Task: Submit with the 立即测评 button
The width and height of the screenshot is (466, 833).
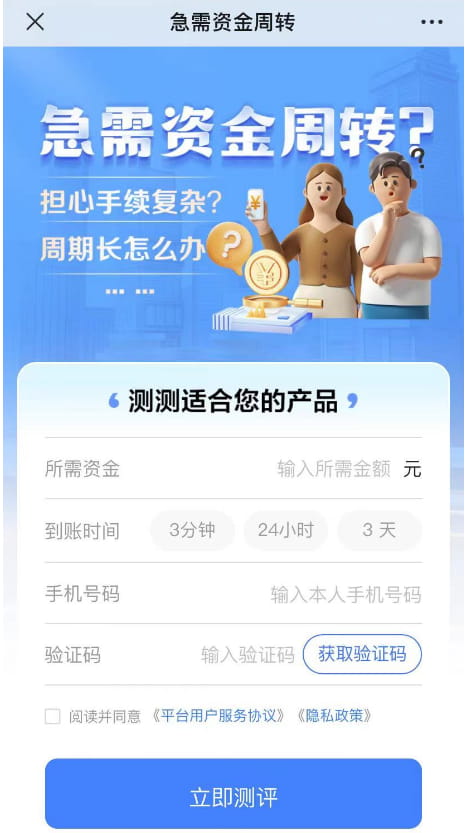Action: tap(233, 794)
